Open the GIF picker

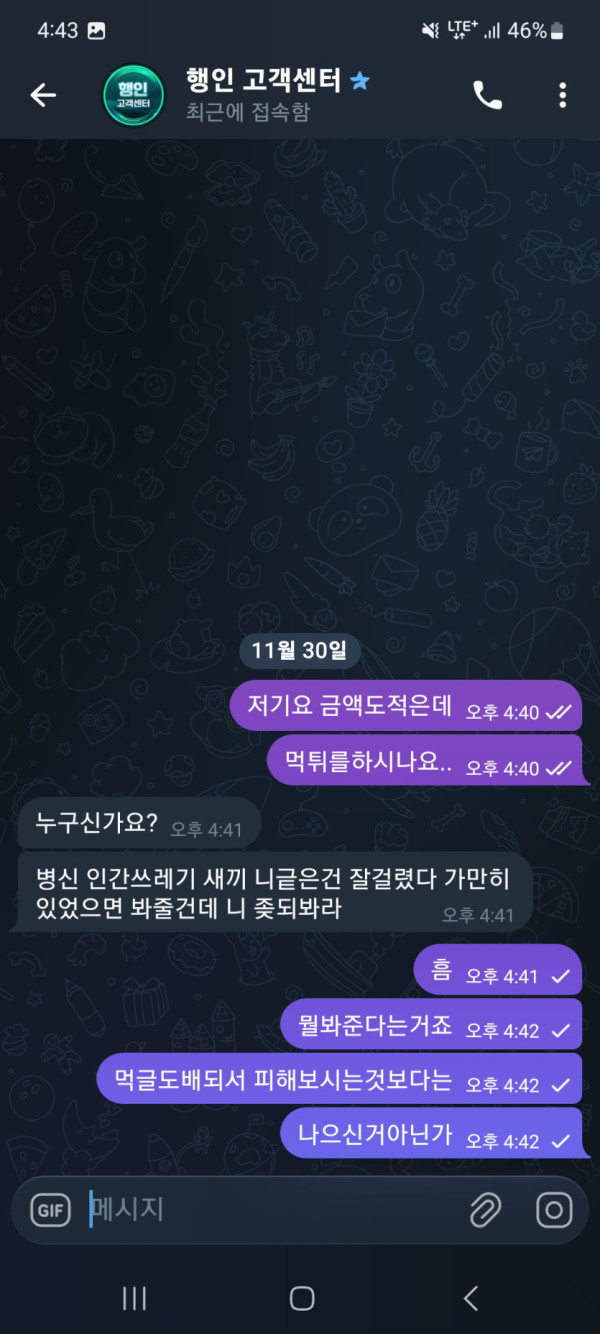50,1210
